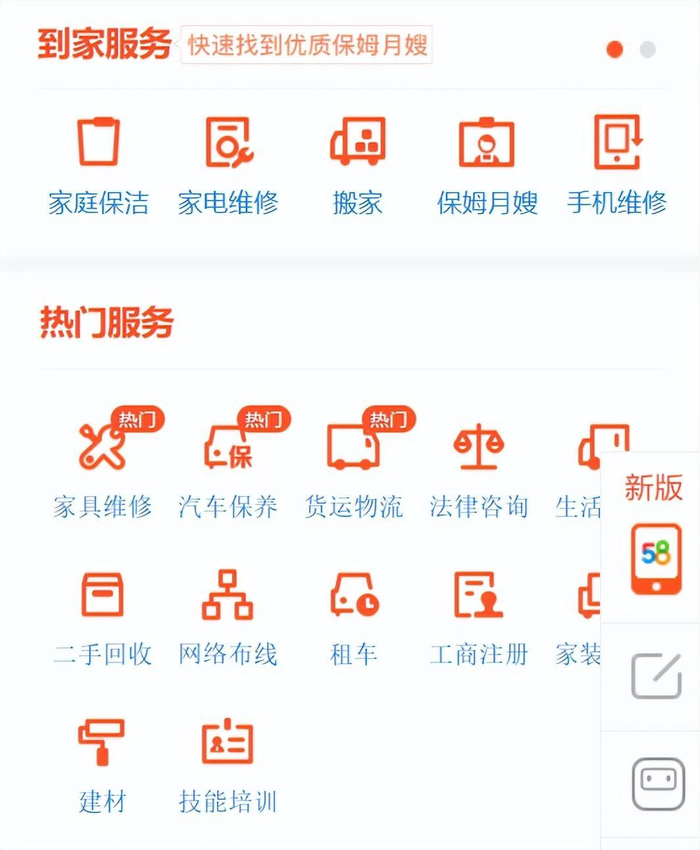
Task: Switch to the second carousel page dot
Action: tap(648, 49)
